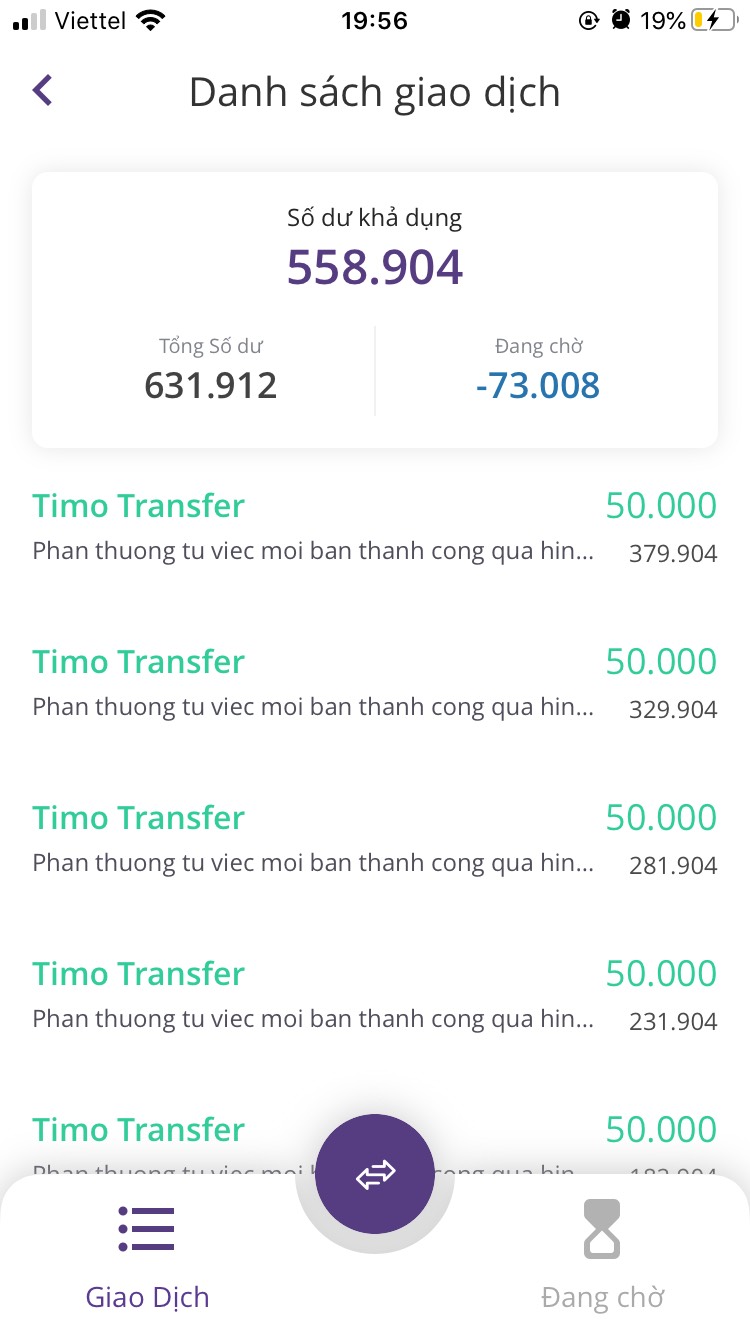The width and height of the screenshot is (750, 1334).
Task: Open the Timo Transfer with balance 379.904
Action: pos(374,527)
